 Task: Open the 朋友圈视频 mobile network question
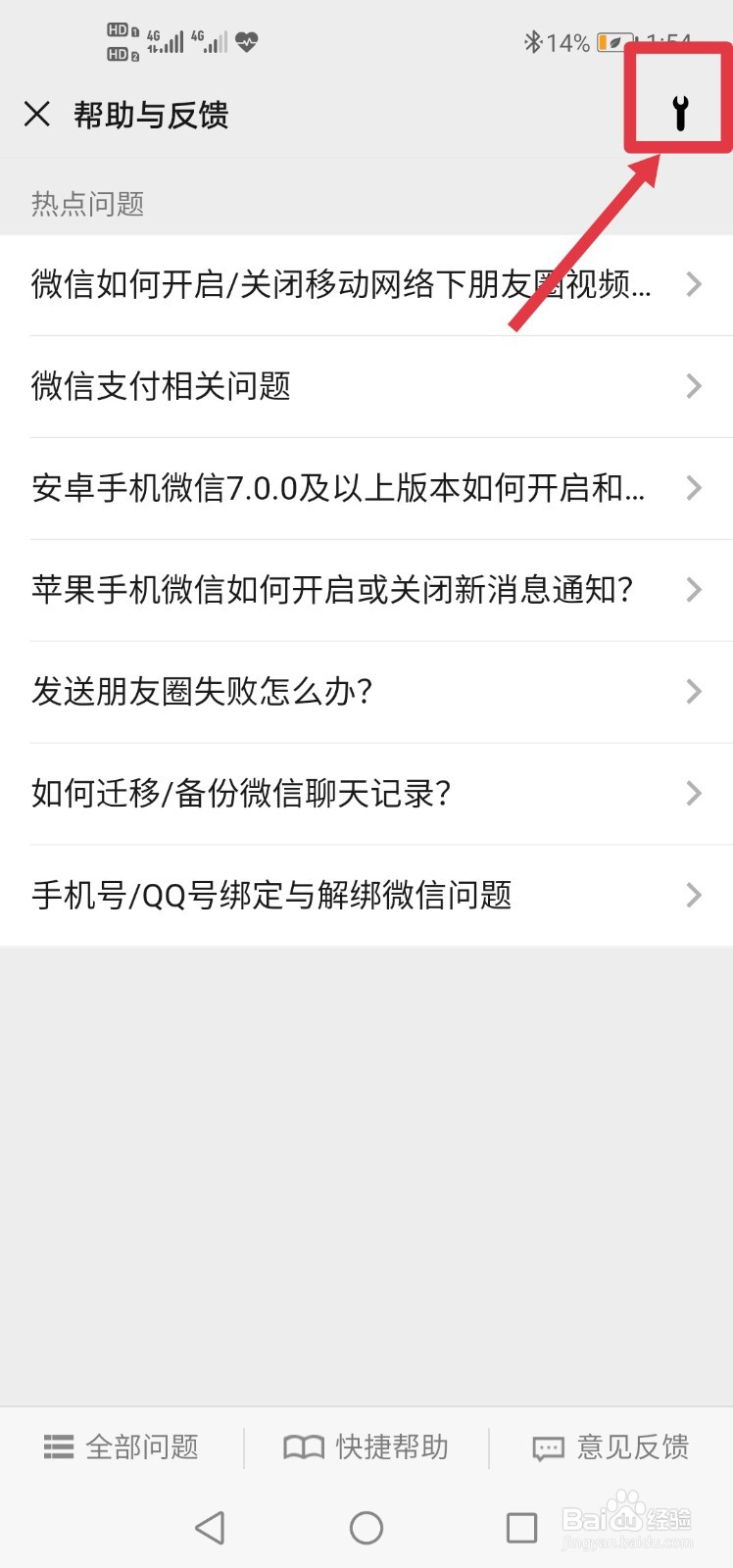pos(366,284)
